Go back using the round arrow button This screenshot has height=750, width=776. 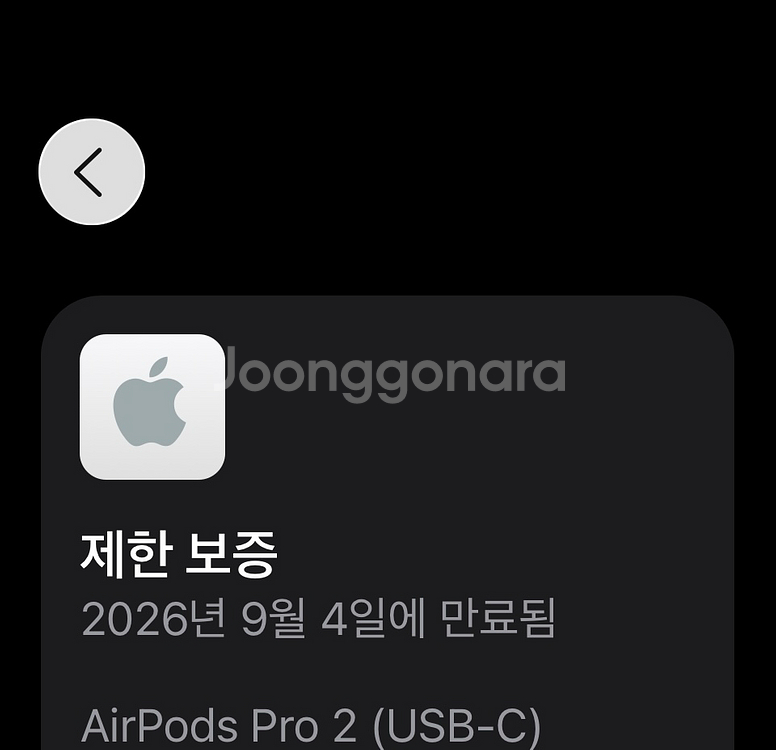(x=92, y=172)
